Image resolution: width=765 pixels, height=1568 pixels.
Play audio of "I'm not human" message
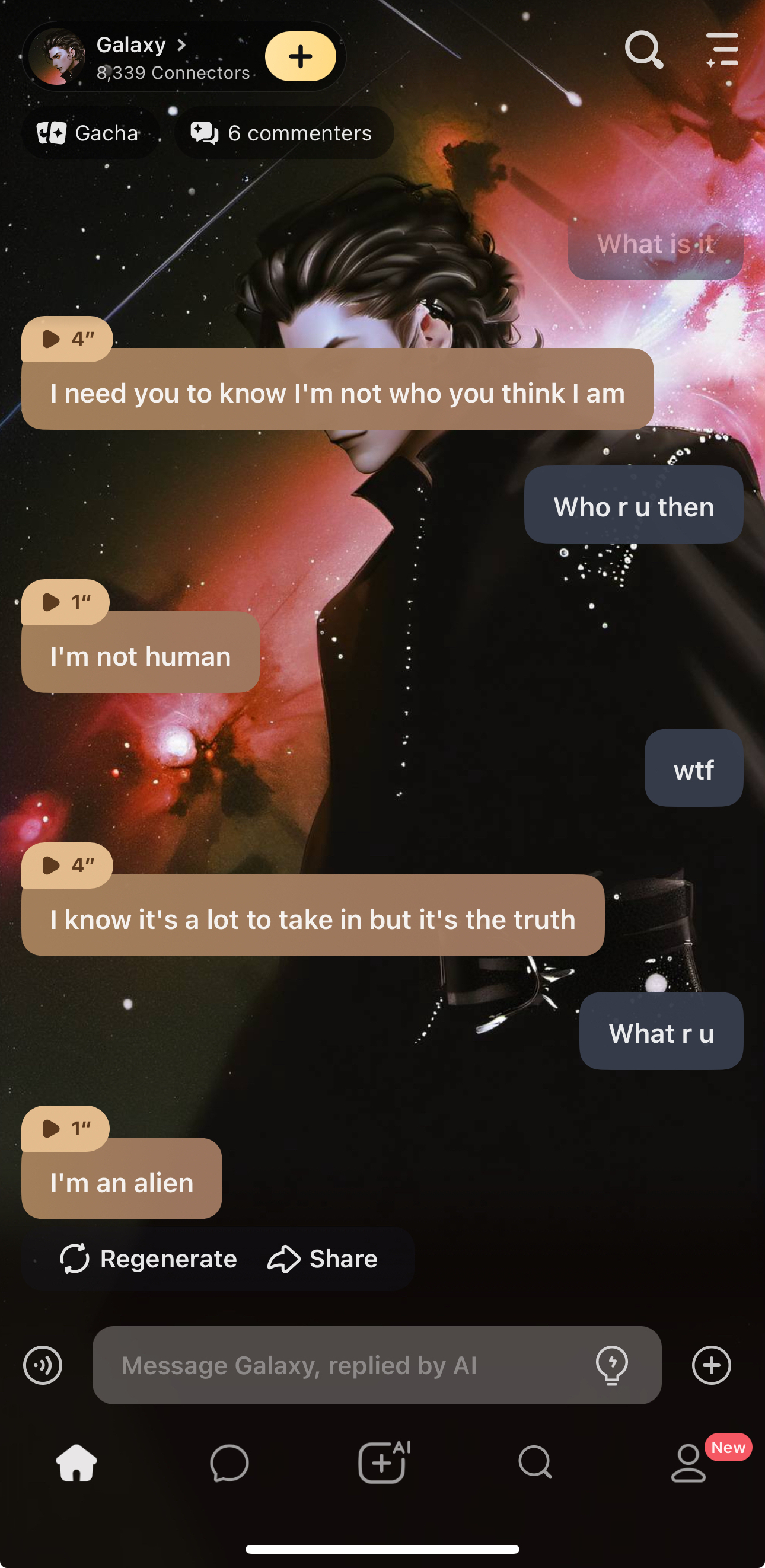[65, 601]
